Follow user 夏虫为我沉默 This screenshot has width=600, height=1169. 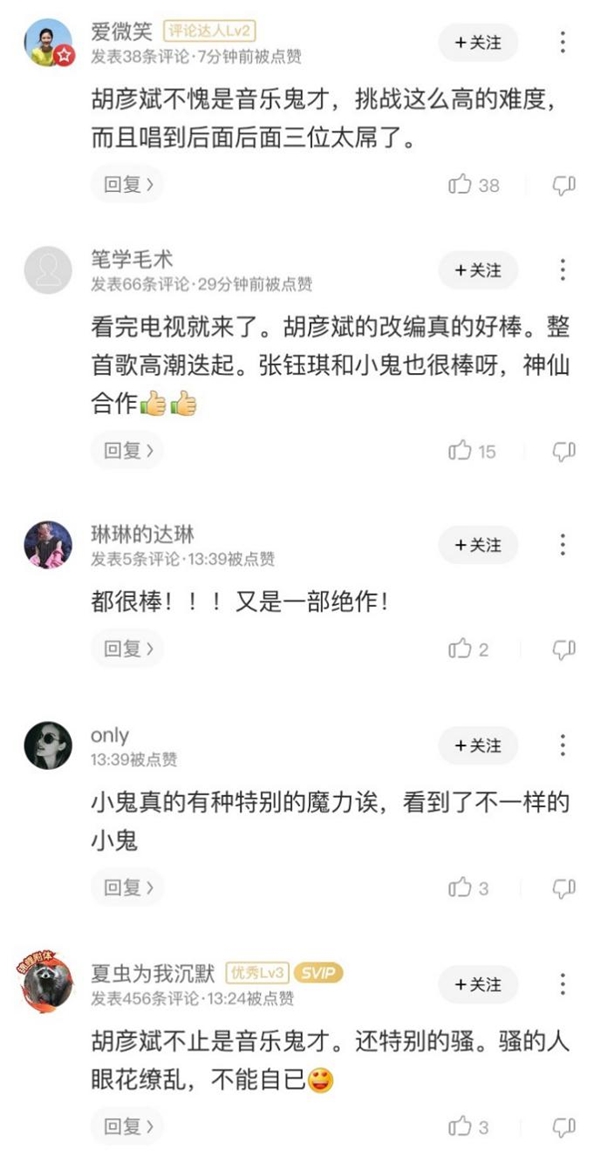pyautogui.click(x=477, y=984)
